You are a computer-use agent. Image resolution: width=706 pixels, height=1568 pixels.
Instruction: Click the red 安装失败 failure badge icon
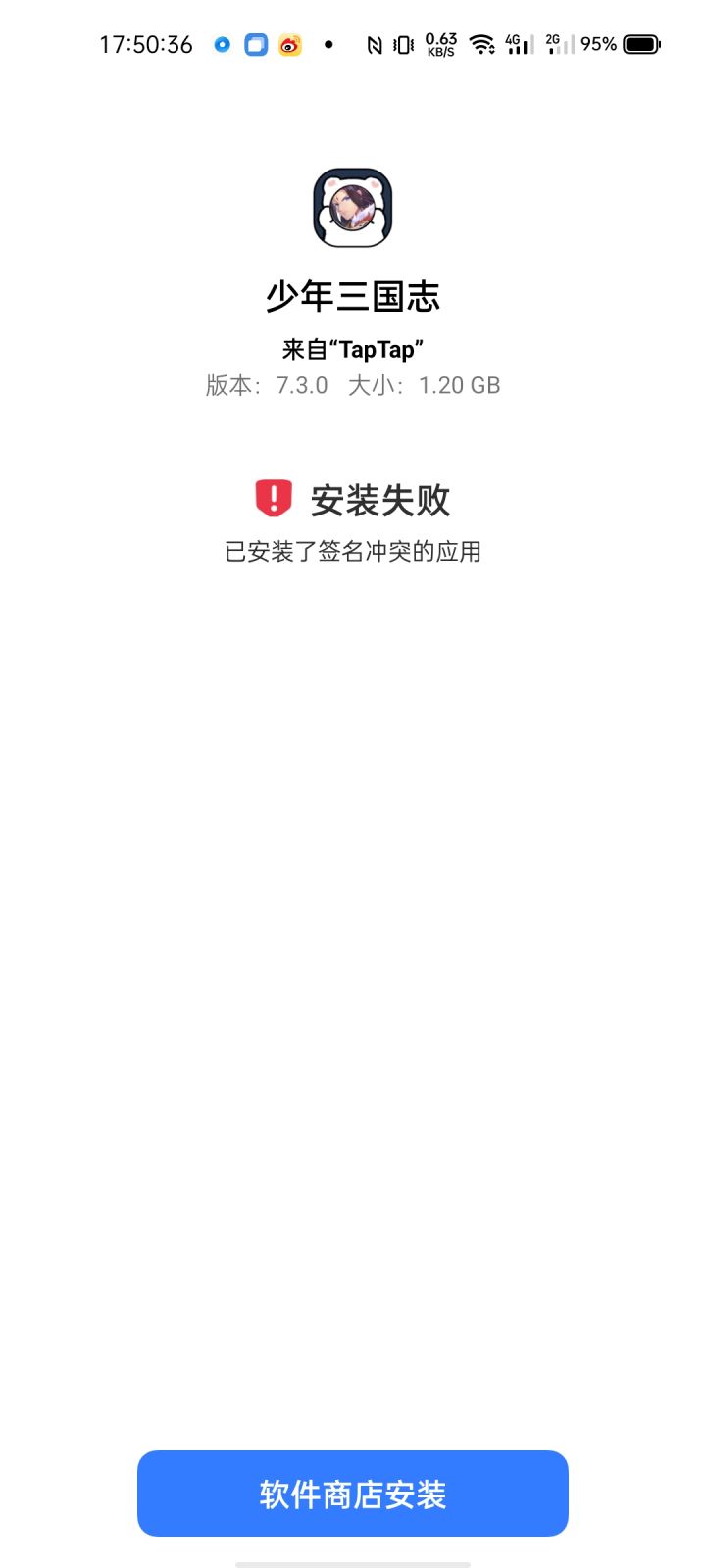(272, 499)
